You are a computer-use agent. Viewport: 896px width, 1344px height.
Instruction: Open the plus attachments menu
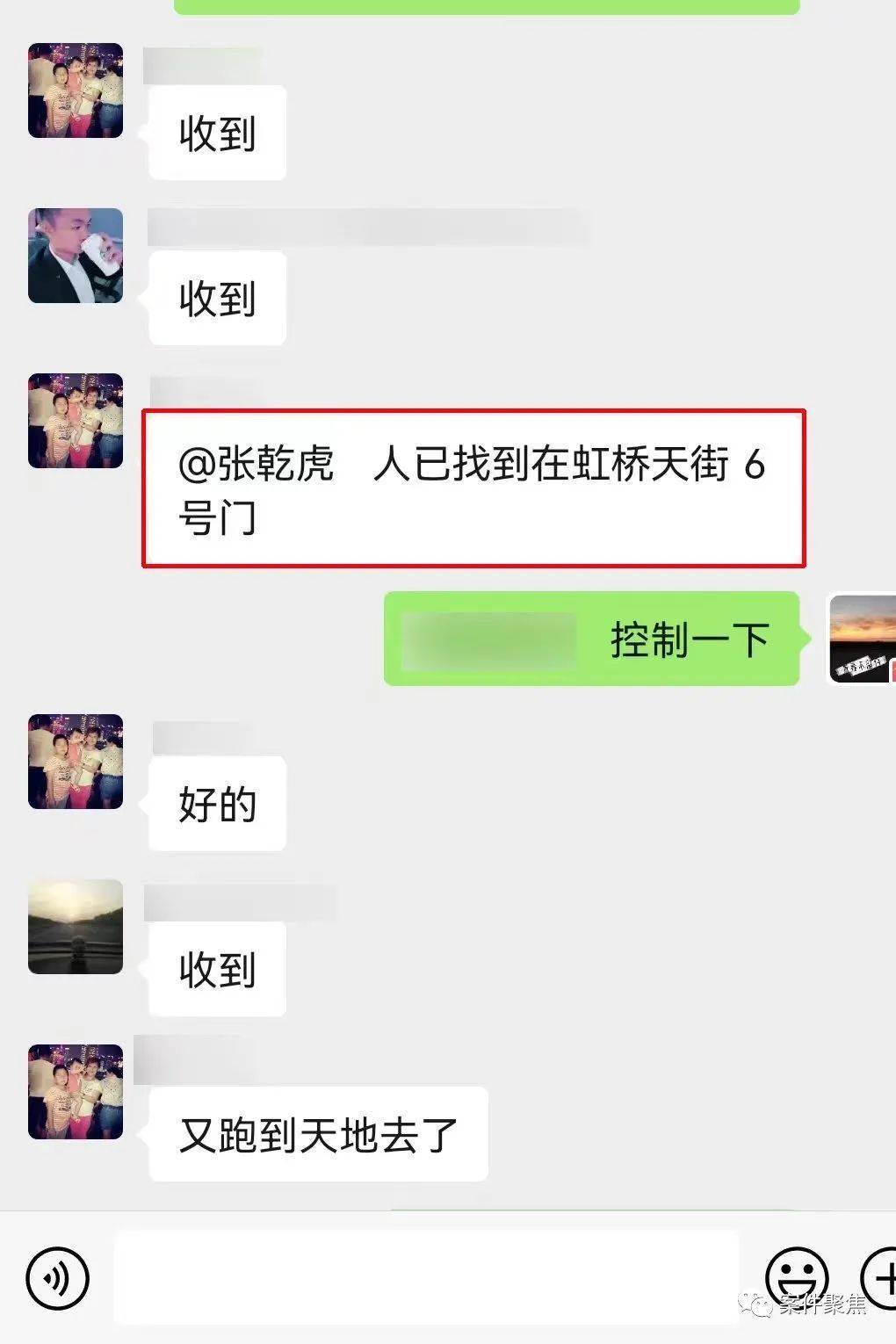[x=880, y=1277]
